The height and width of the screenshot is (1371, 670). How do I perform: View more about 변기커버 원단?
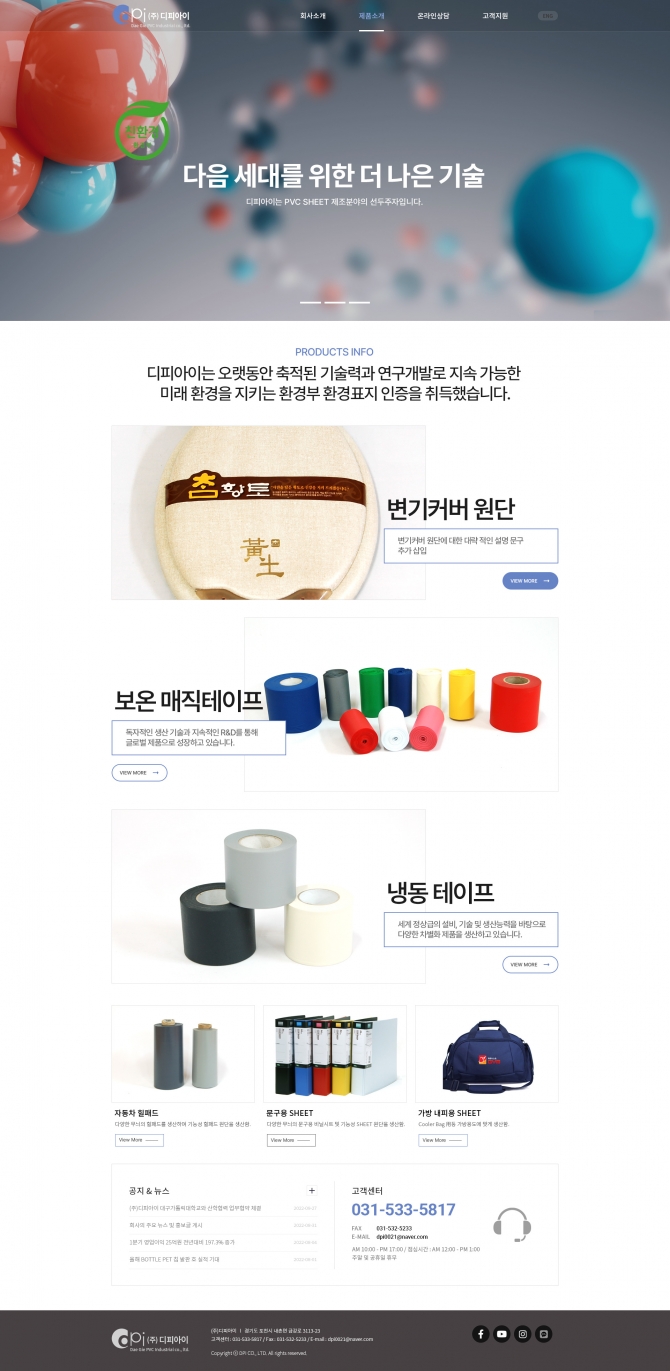point(530,581)
